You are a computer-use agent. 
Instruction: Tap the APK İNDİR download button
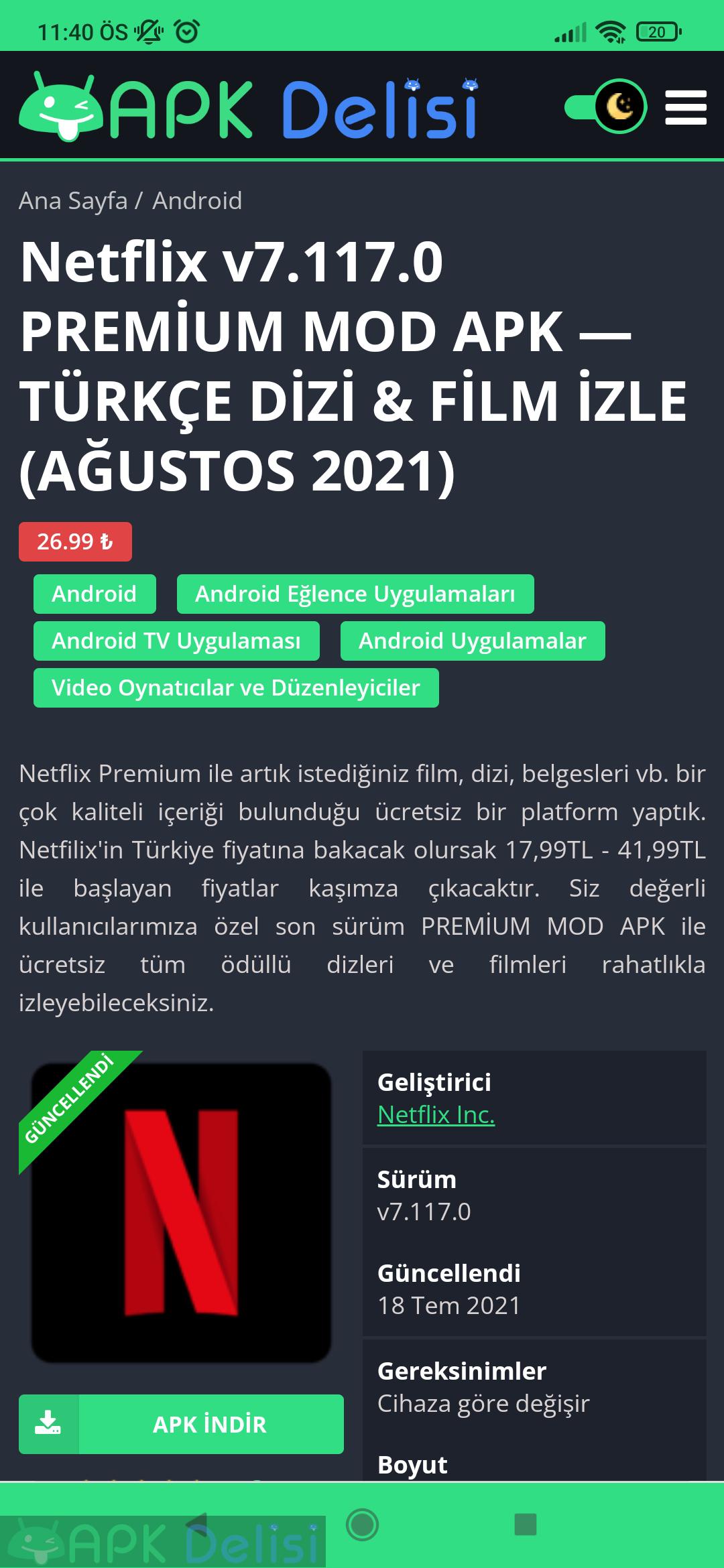point(181,1424)
